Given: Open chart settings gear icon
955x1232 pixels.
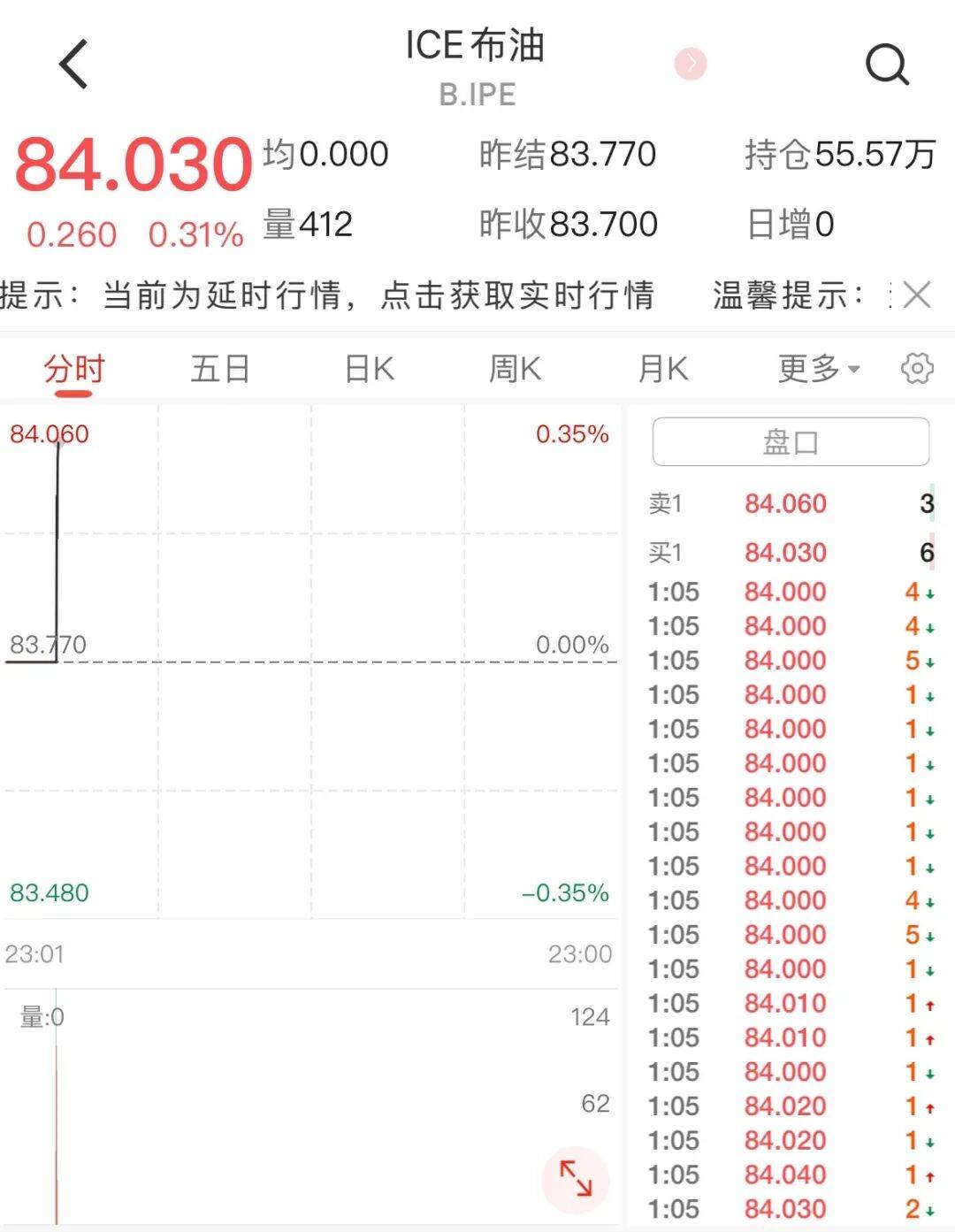Looking at the screenshot, I should pos(917,368).
